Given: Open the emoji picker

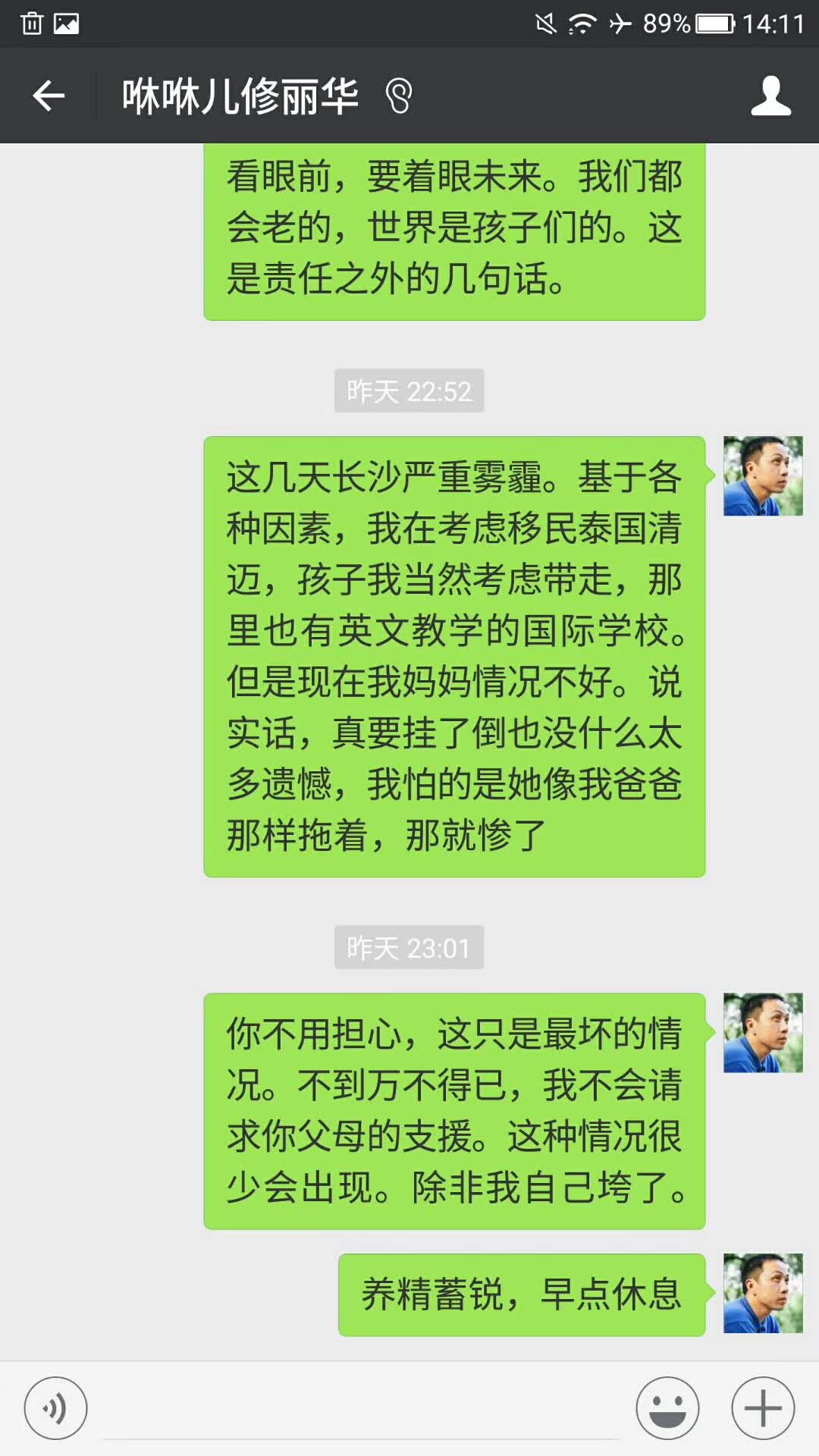Looking at the screenshot, I should 667,1408.
